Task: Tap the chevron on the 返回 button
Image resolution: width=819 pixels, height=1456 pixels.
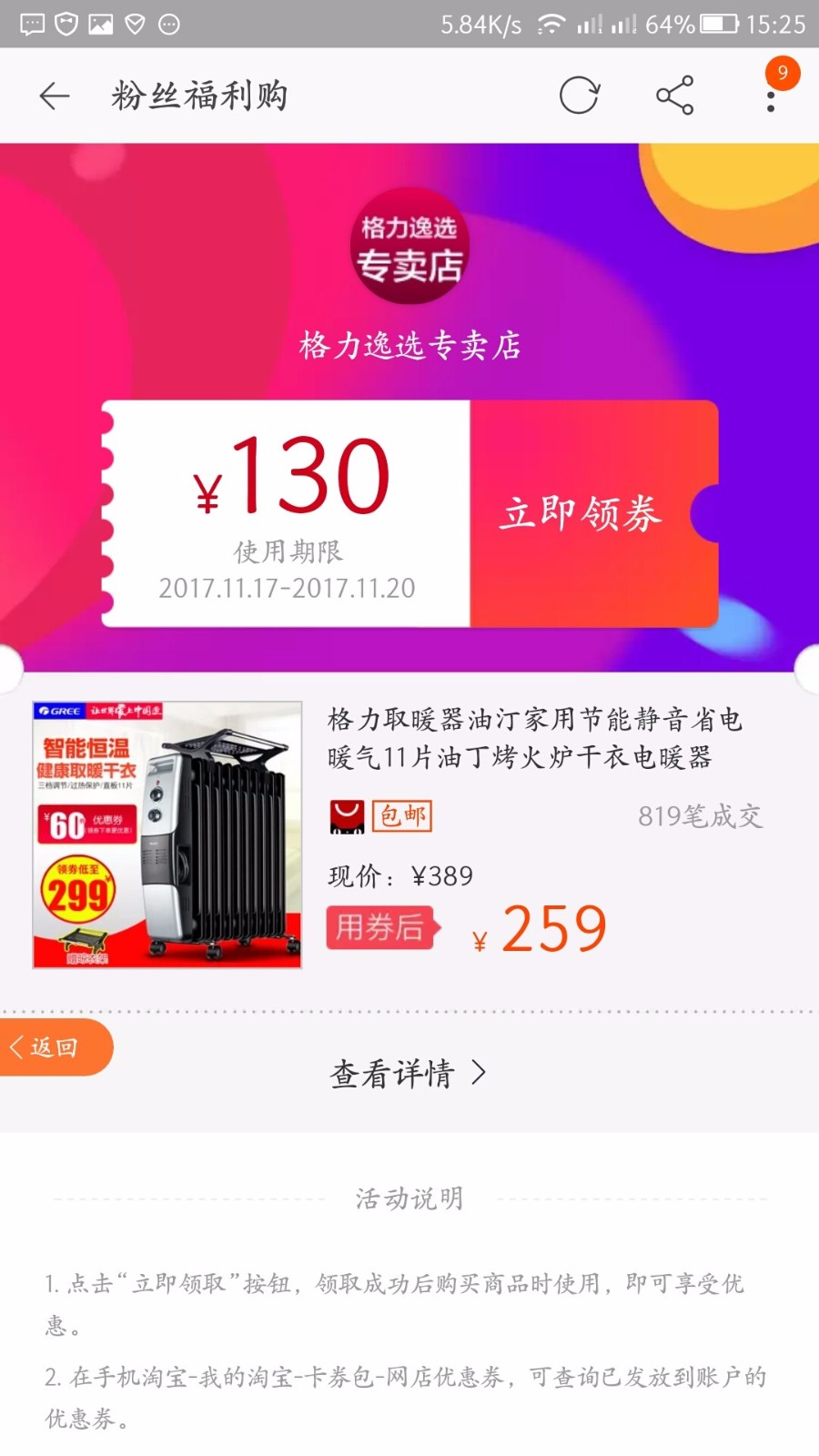Action: 15,1047
